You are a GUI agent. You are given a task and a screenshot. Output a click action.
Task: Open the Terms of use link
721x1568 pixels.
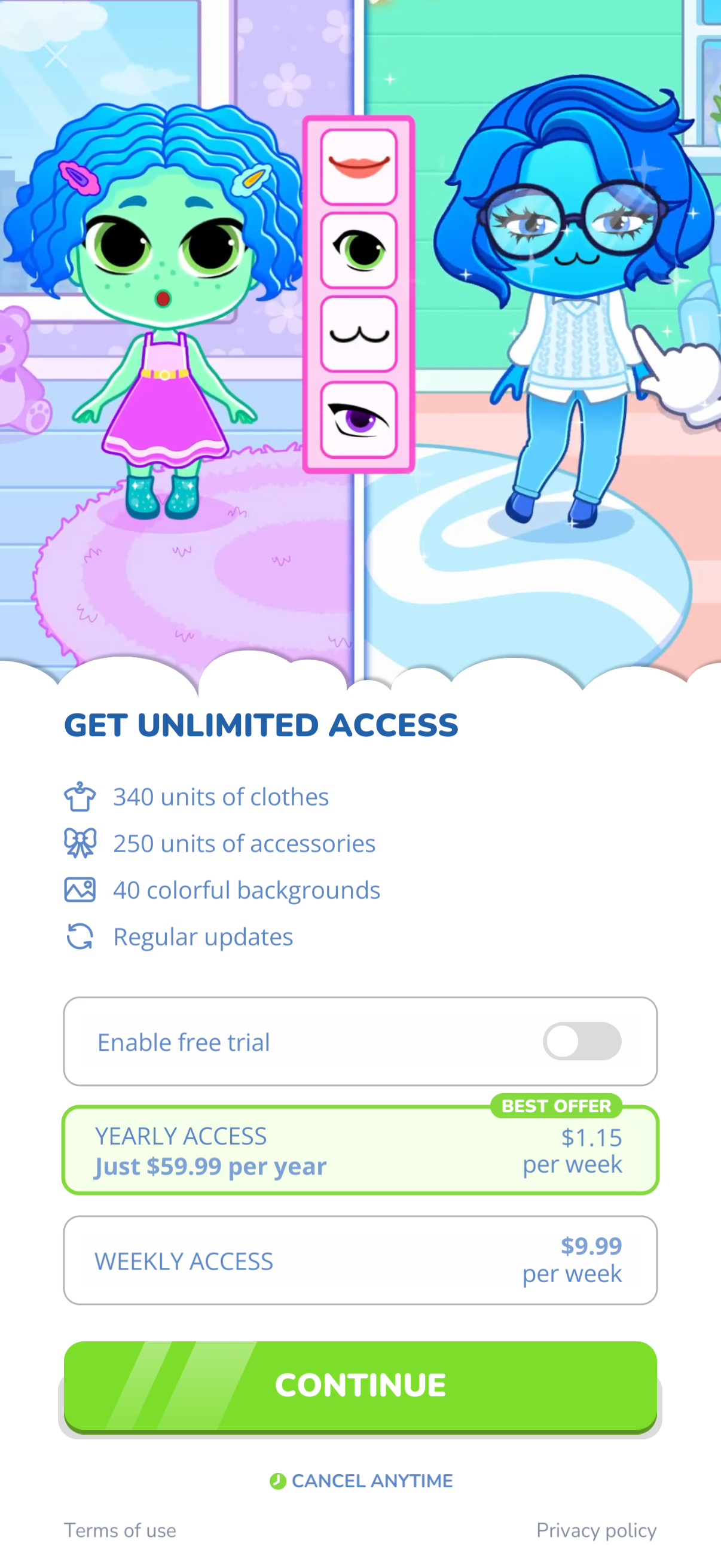coord(120,1530)
